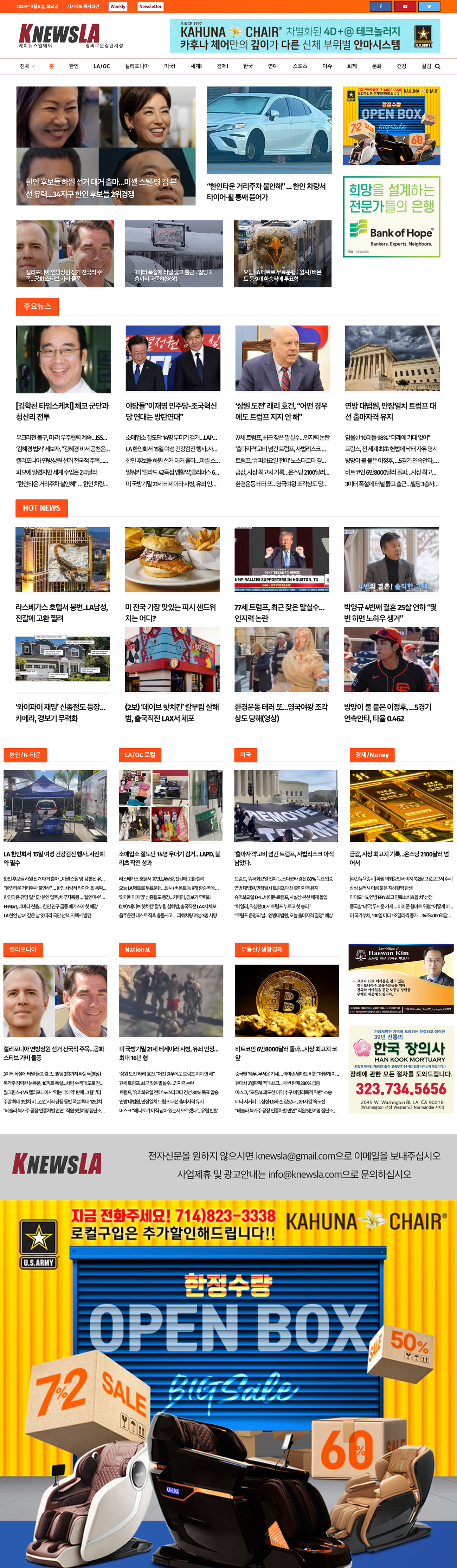Open the 미 전국 가장 맛있는 피시 샌드위치 article
The width and height of the screenshot is (457, 1568).
(x=170, y=612)
